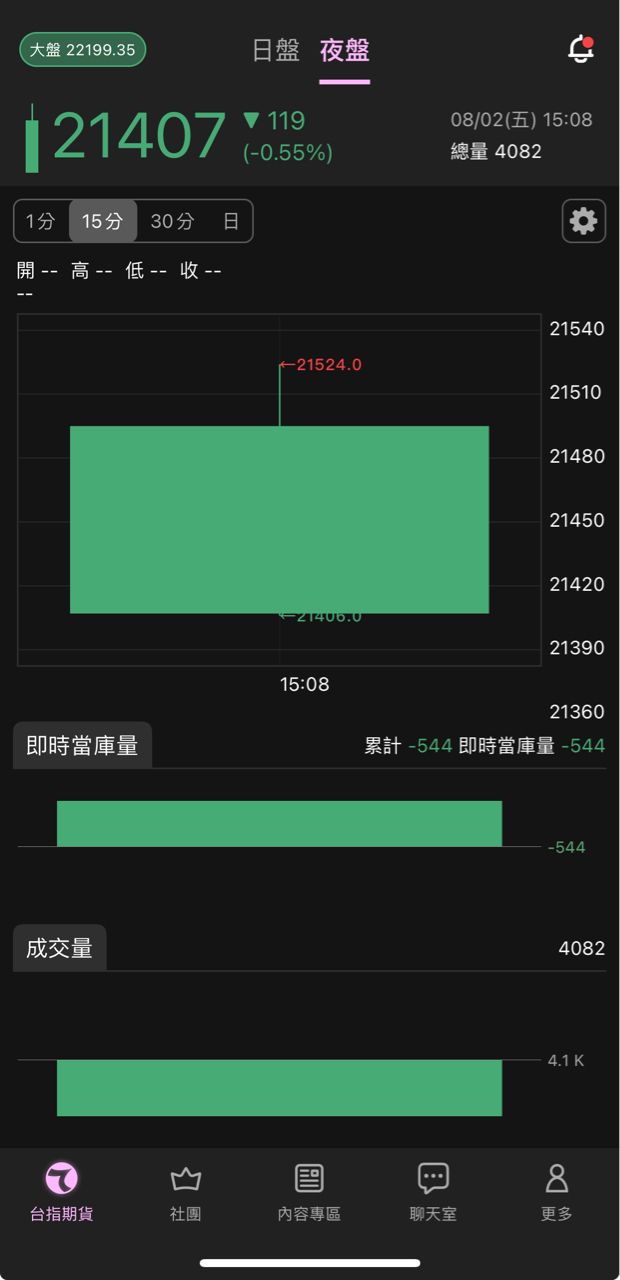This screenshot has height=1280, width=620.
Task: Go to the 社團 tab
Action: [186, 1192]
